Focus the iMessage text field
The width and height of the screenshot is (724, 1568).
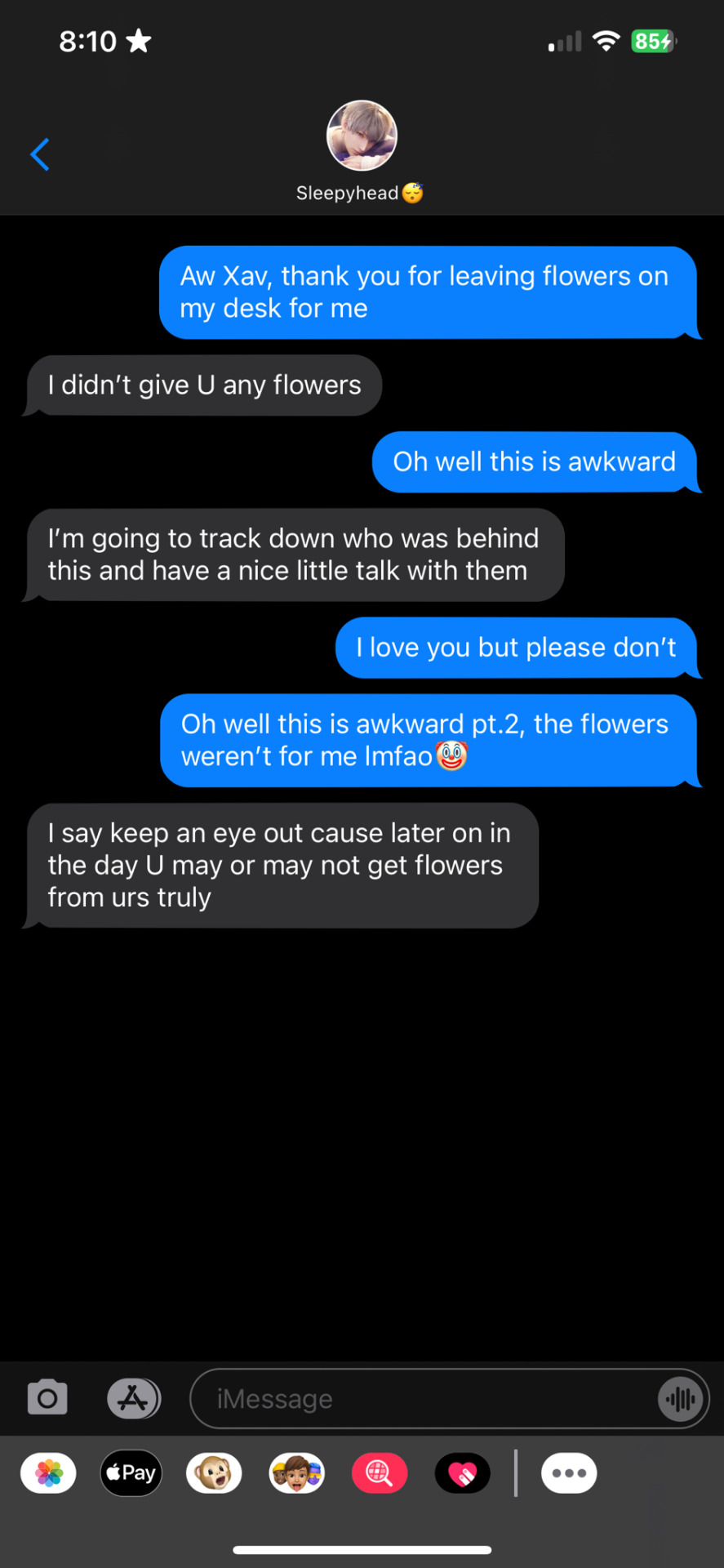click(424, 1398)
